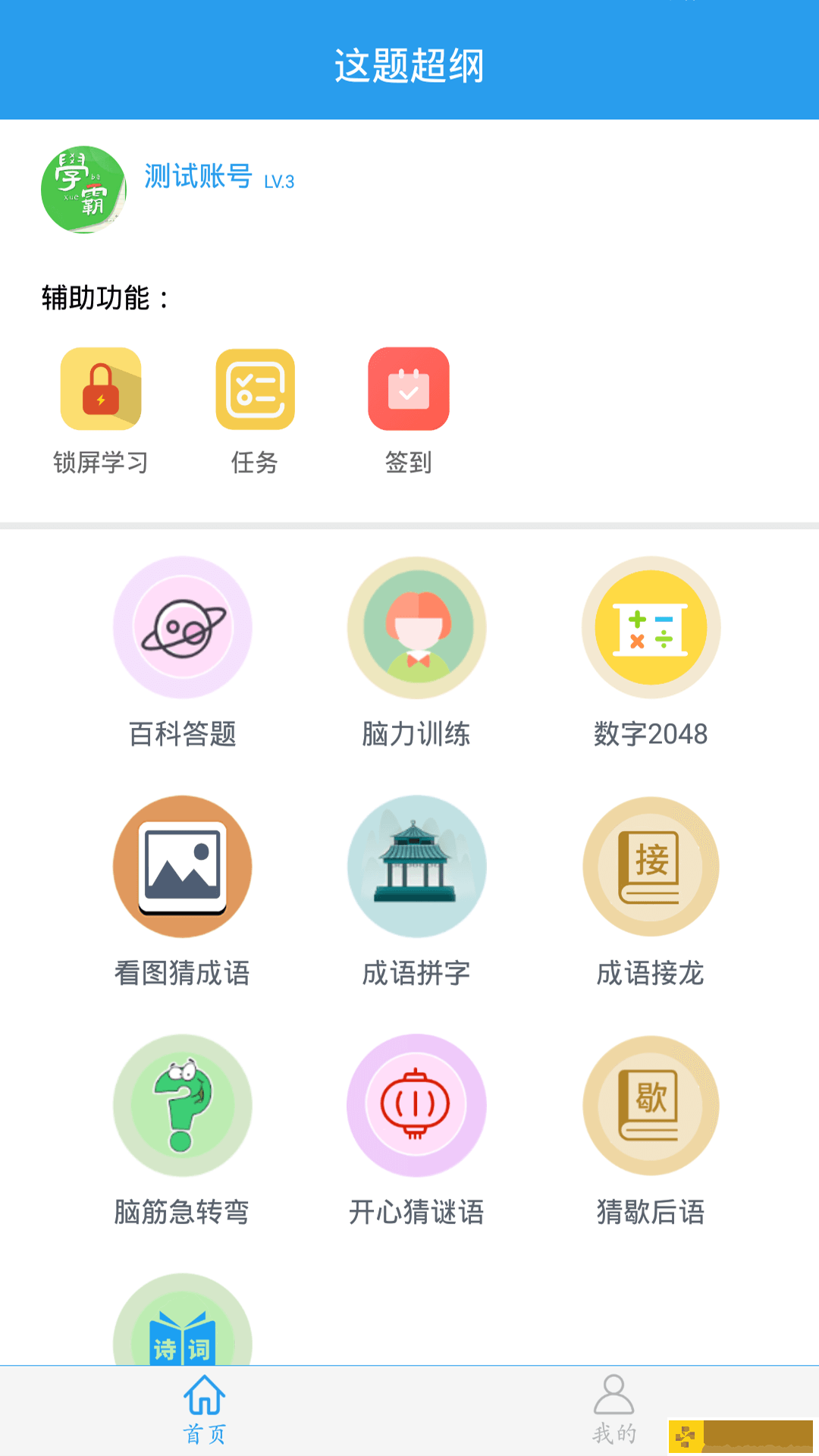The width and height of the screenshot is (819, 1456).
Task: Go to the 我的 profile tab
Action: coord(613,1410)
